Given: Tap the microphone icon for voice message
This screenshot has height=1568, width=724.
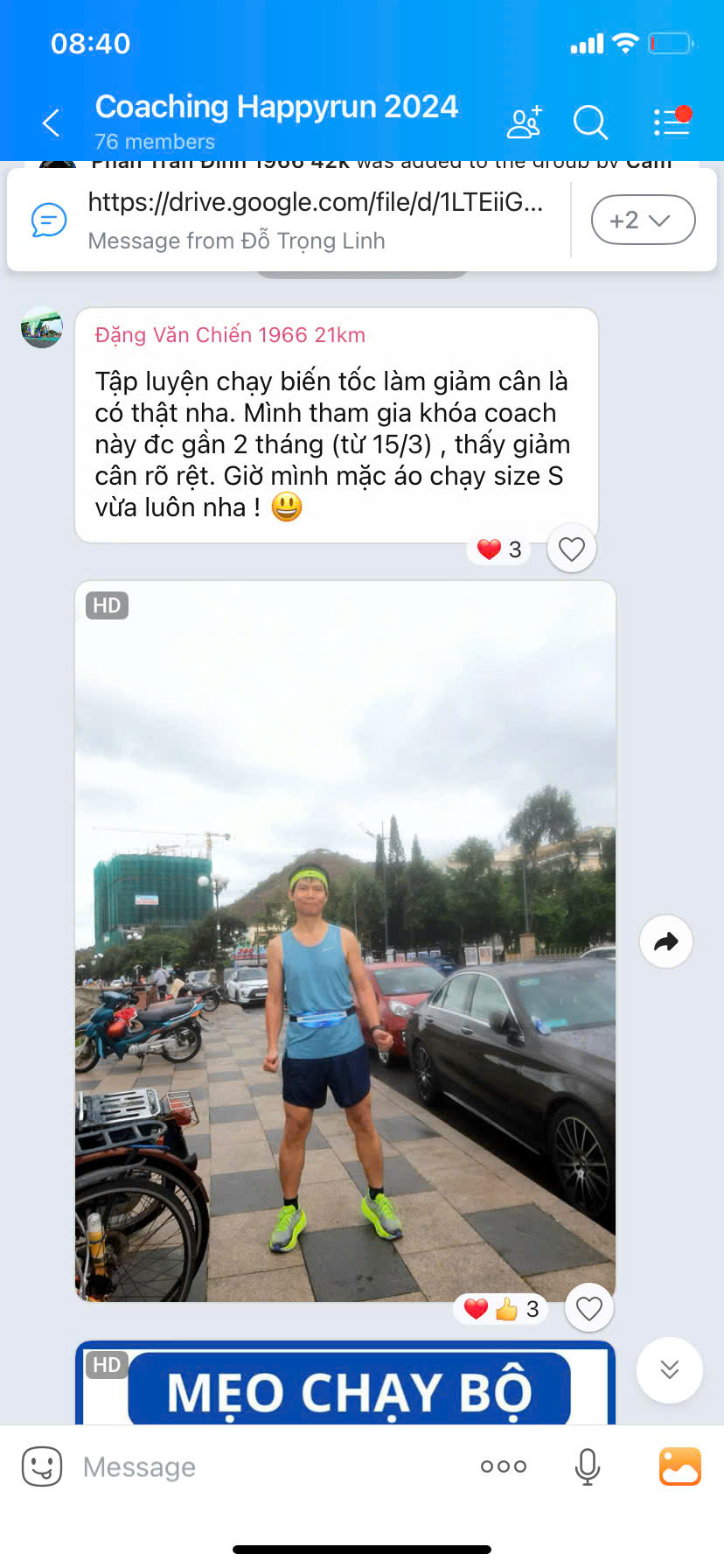Looking at the screenshot, I should [x=587, y=1466].
